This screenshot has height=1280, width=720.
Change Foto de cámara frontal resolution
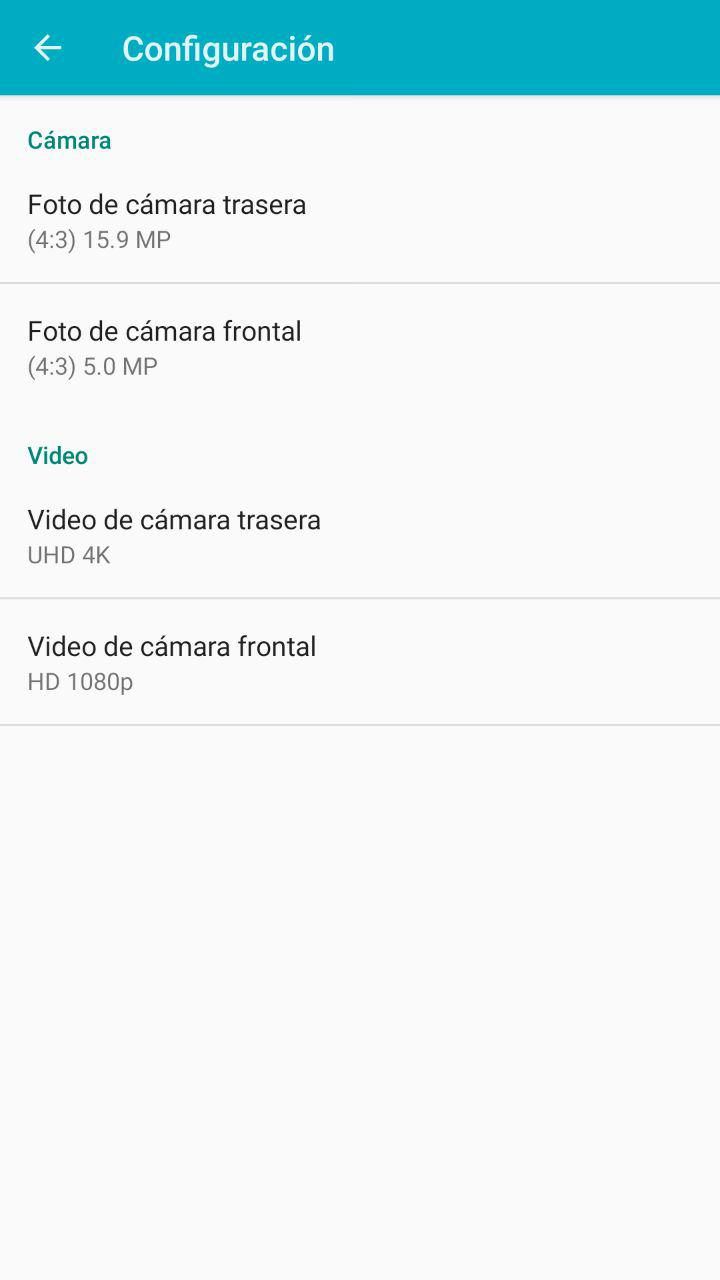(360, 347)
